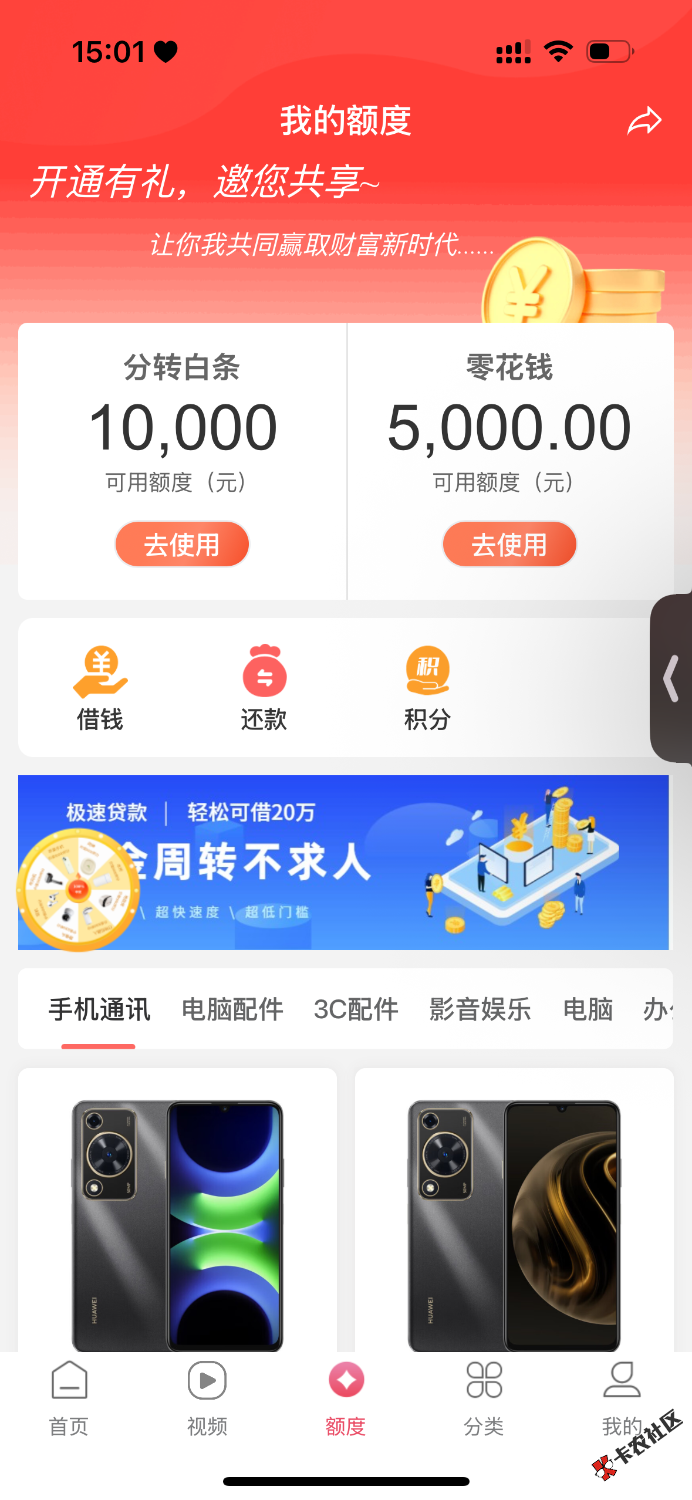Viewport: 692px width, 1500px height.
Task: Switch to the 3C配件 category tab
Action: coord(356,1010)
